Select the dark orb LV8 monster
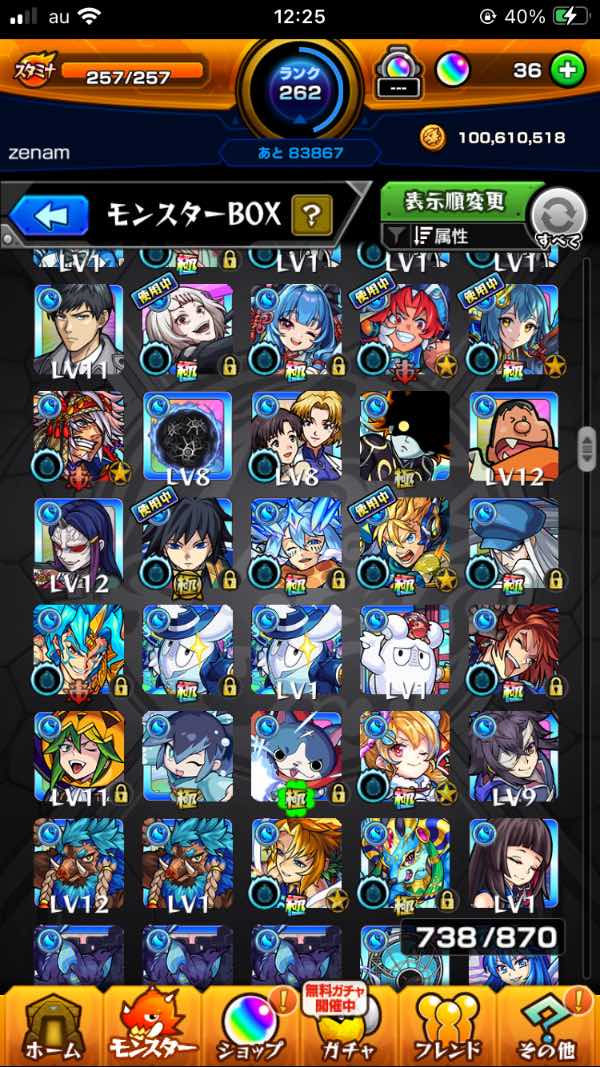 (187, 437)
